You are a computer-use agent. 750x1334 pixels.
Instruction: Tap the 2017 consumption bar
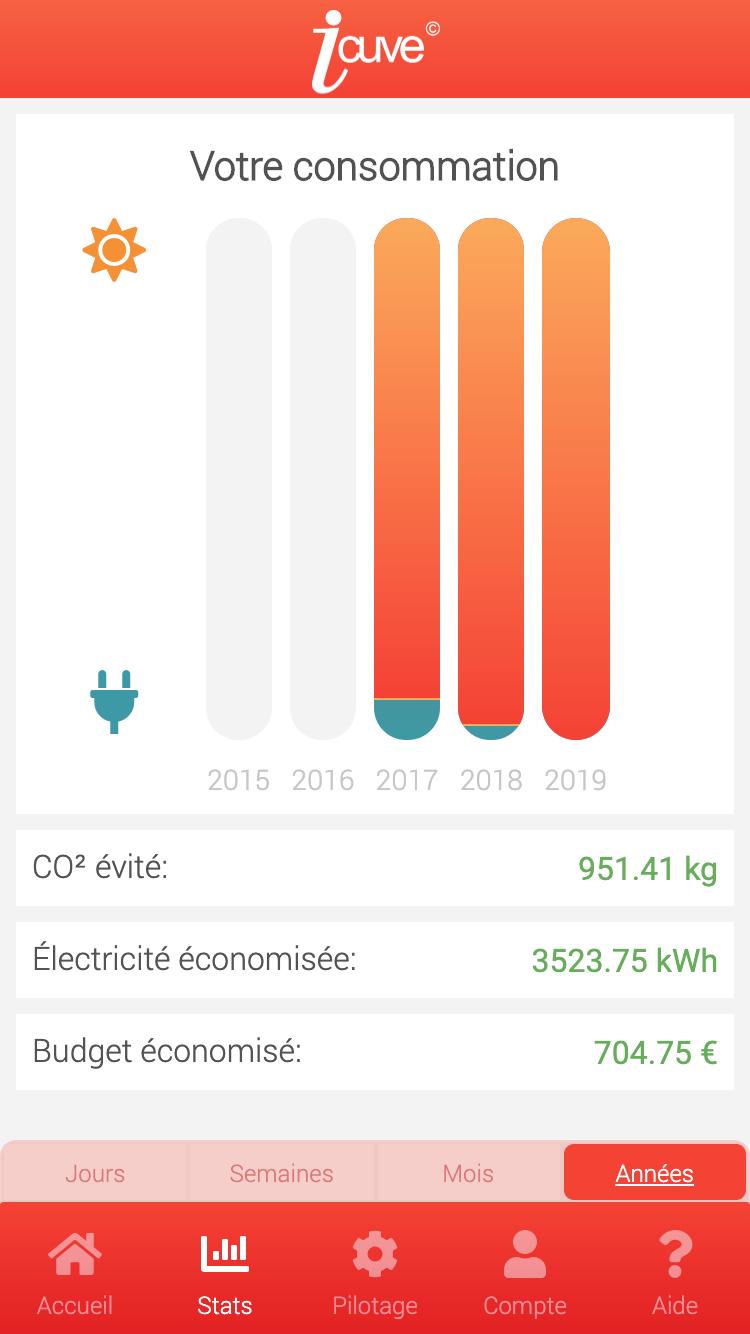[x=407, y=479]
